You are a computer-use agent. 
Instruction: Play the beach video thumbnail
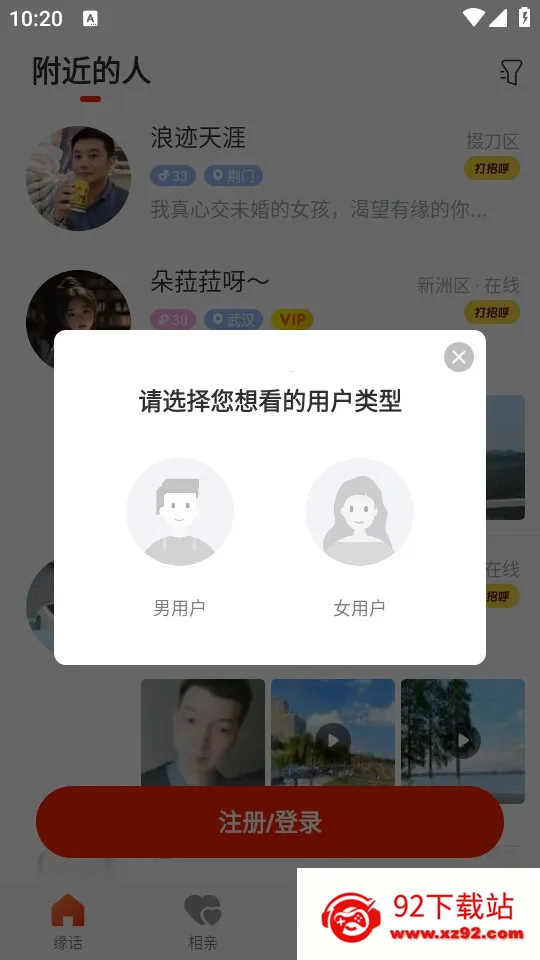click(333, 732)
